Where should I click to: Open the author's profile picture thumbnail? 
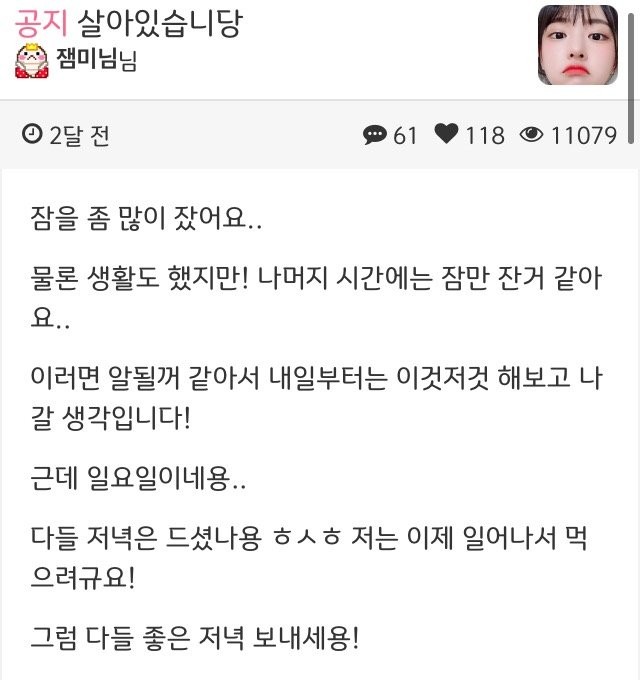577,45
